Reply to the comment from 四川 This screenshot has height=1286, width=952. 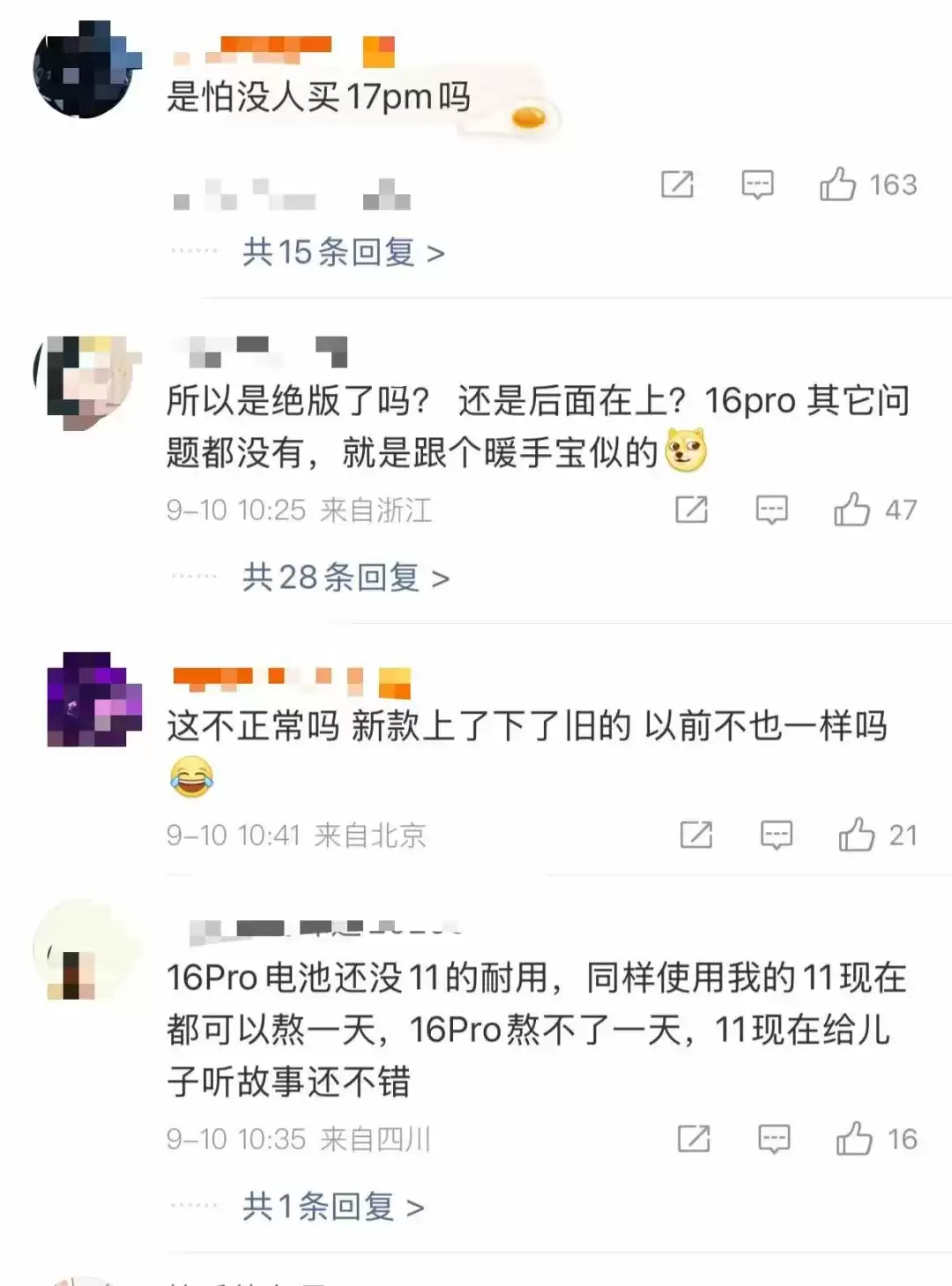tap(774, 1139)
